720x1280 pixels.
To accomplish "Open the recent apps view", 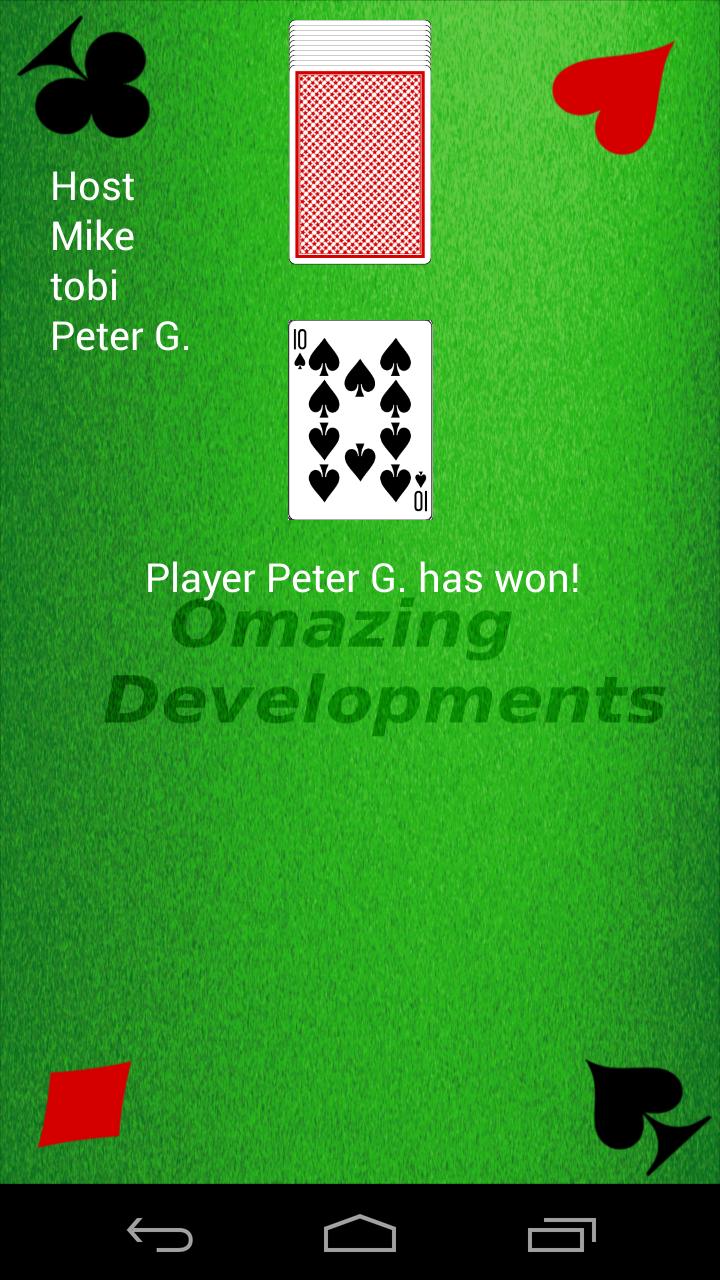I will 561,1234.
